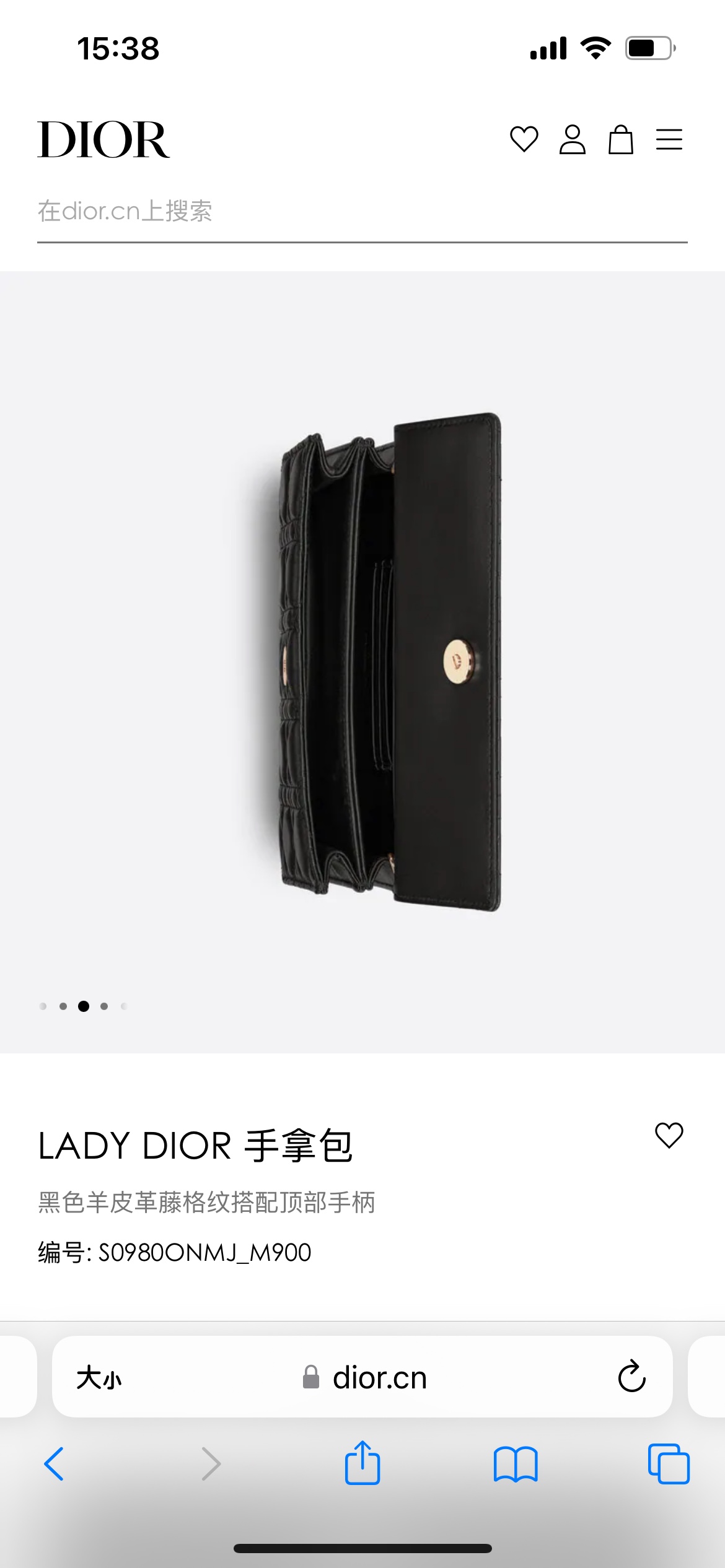725x1568 pixels.
Task: Go back to previous page
Action: tap(55, 1464)
